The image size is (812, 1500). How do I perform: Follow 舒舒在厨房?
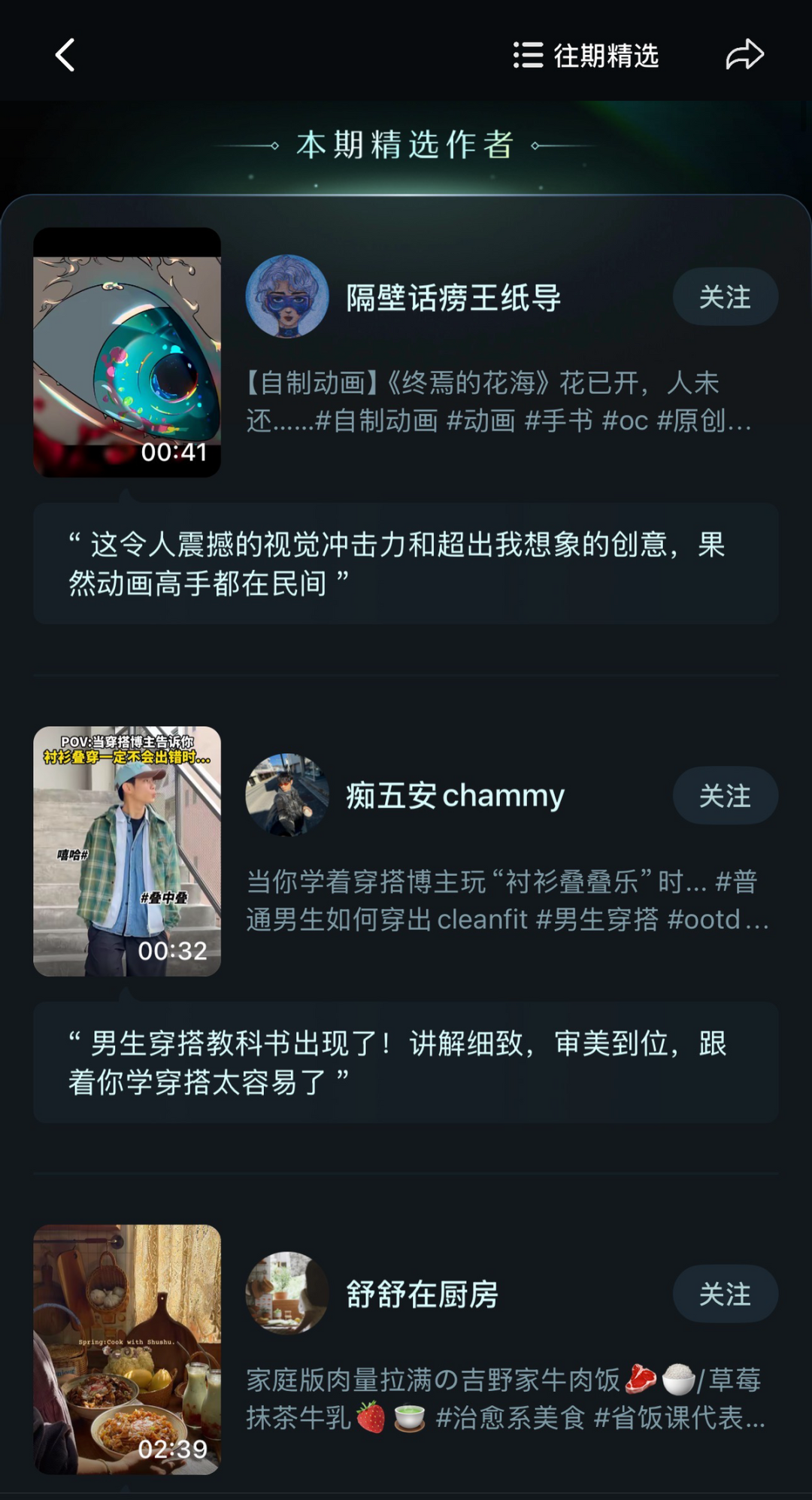tap(725, 1294)
